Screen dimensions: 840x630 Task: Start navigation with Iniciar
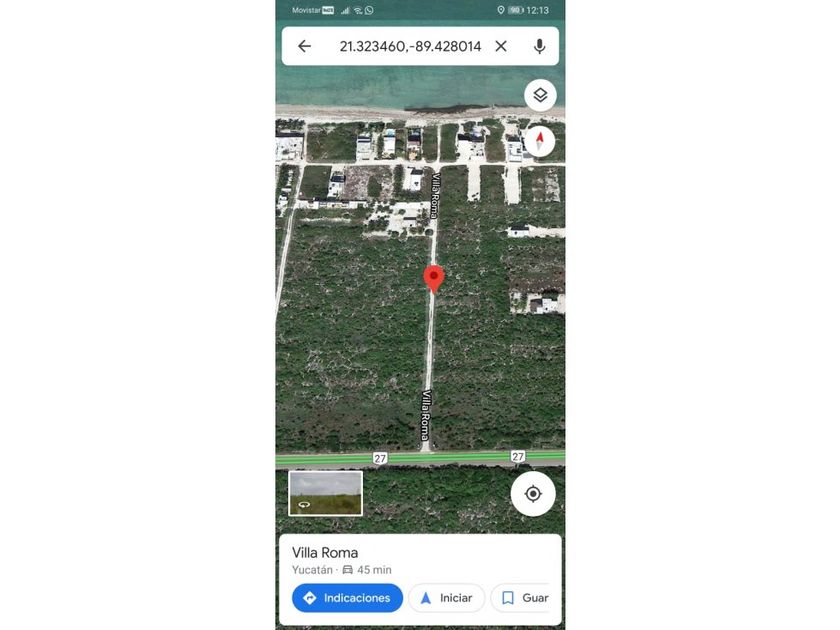click(446, 598)
